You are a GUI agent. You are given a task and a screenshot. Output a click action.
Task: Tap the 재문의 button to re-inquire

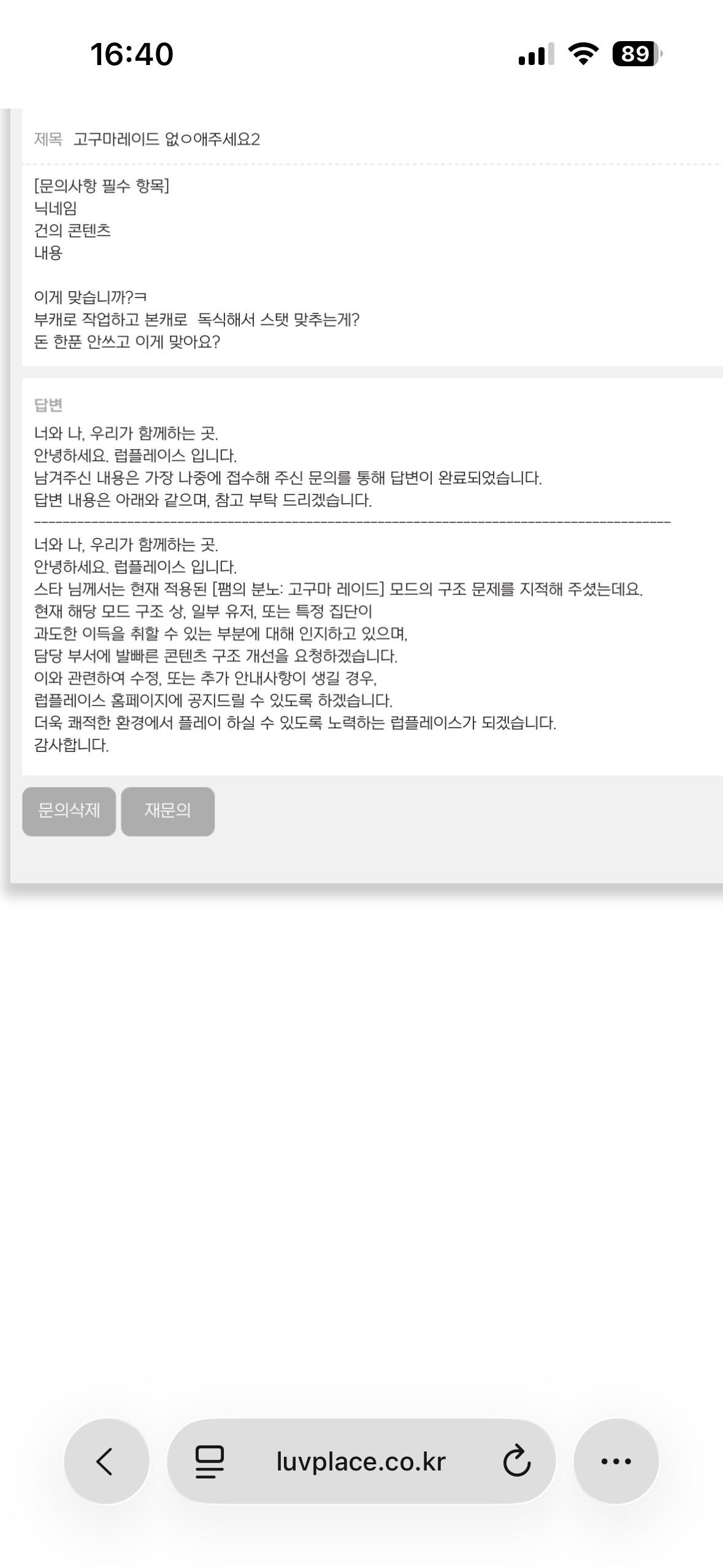click(167, 811)
